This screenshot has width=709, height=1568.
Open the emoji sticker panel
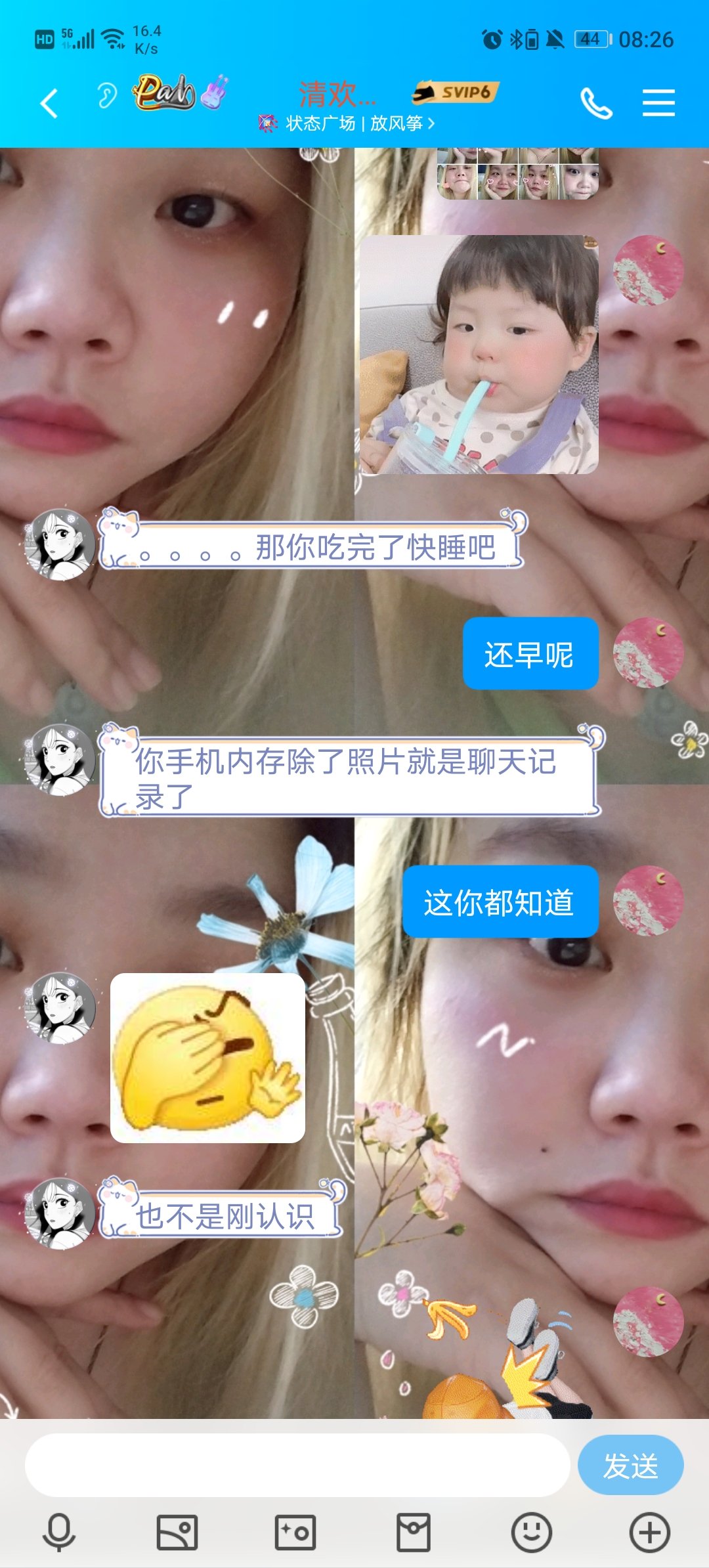pos(531,1533)
